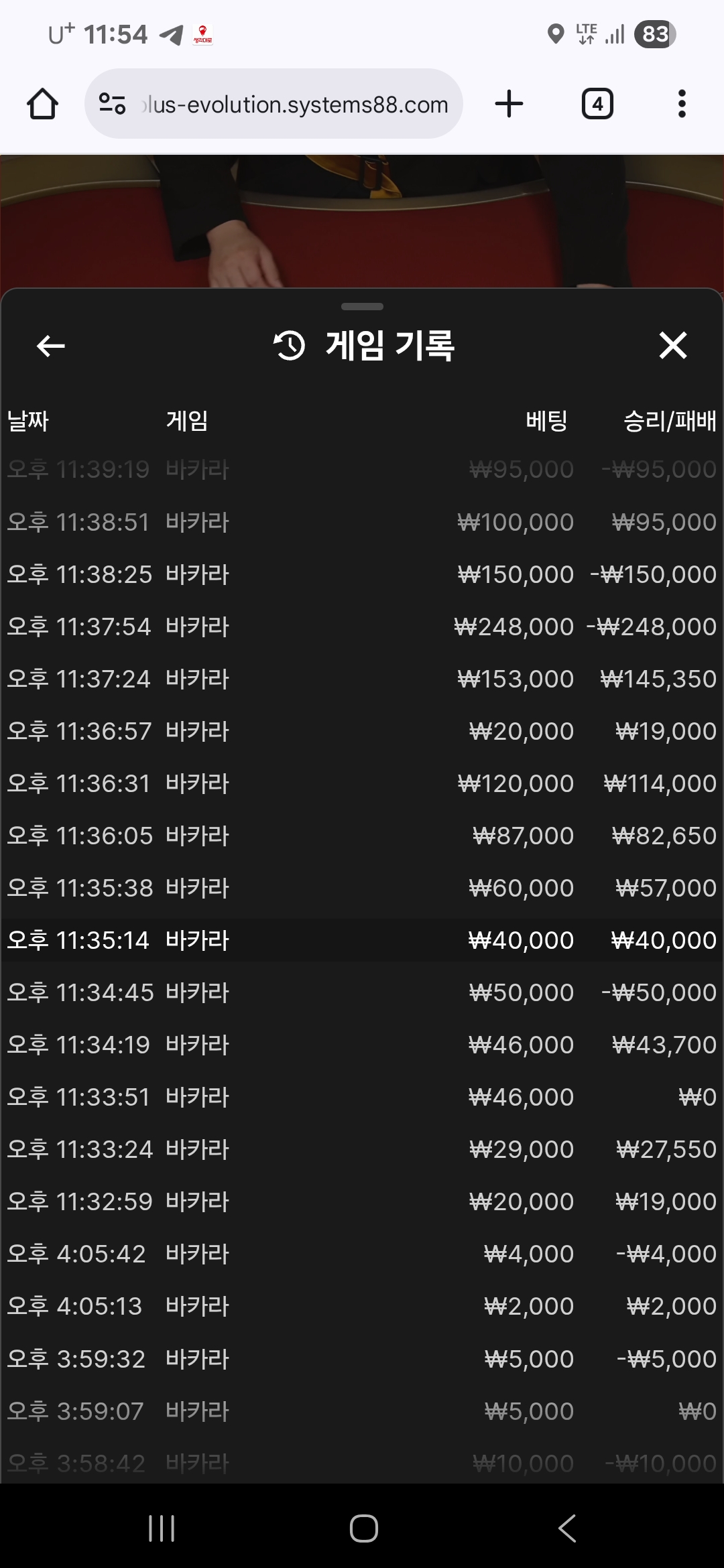The width and height of the screenshot is (724, 1568).
Task: Open the 오후 11:34:45 game record
Action: (362, 992)
